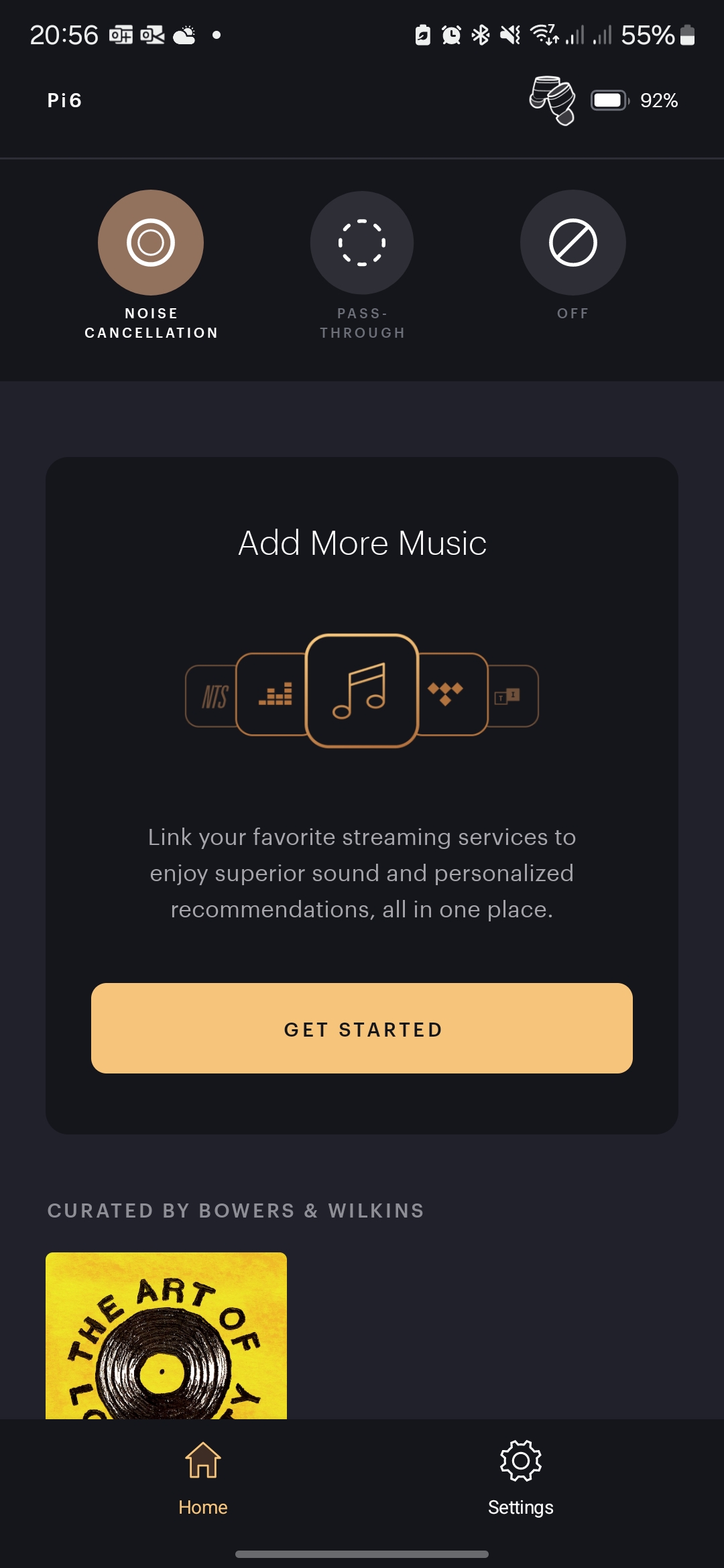Switch to Pass-Through mode

pos(362,243)
